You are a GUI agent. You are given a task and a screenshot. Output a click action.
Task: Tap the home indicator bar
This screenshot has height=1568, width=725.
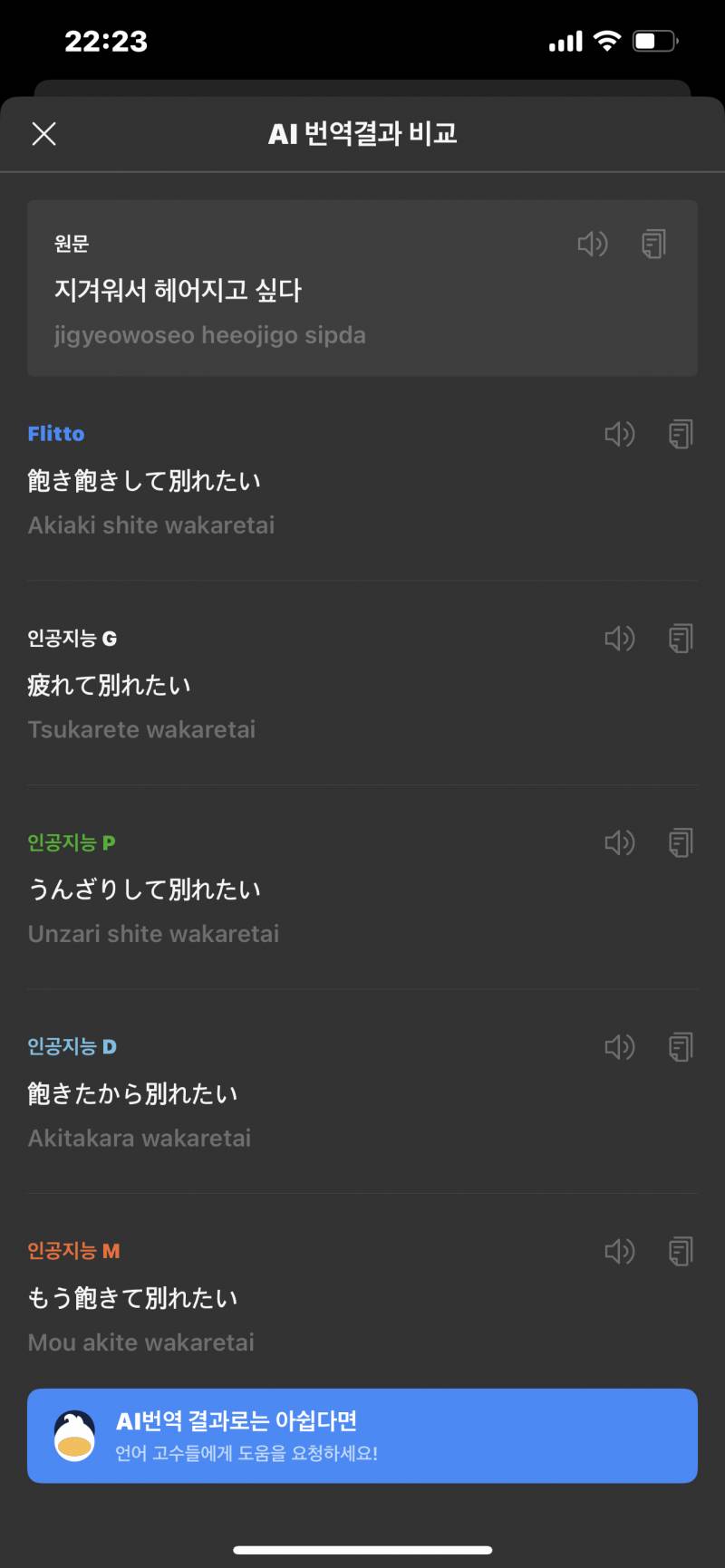pyautogui.click(x=362, y=1550)
